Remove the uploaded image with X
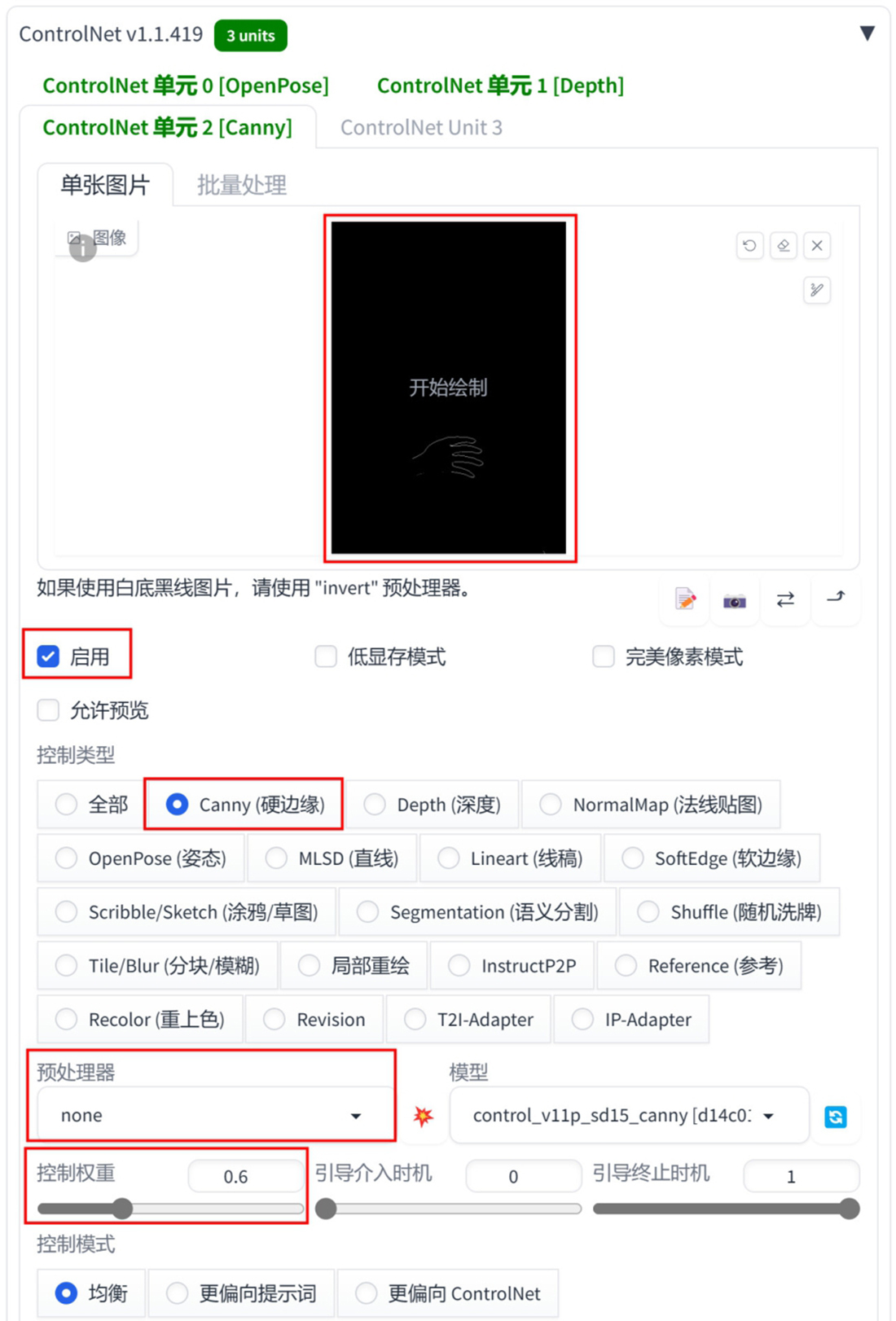 (817, 245)
